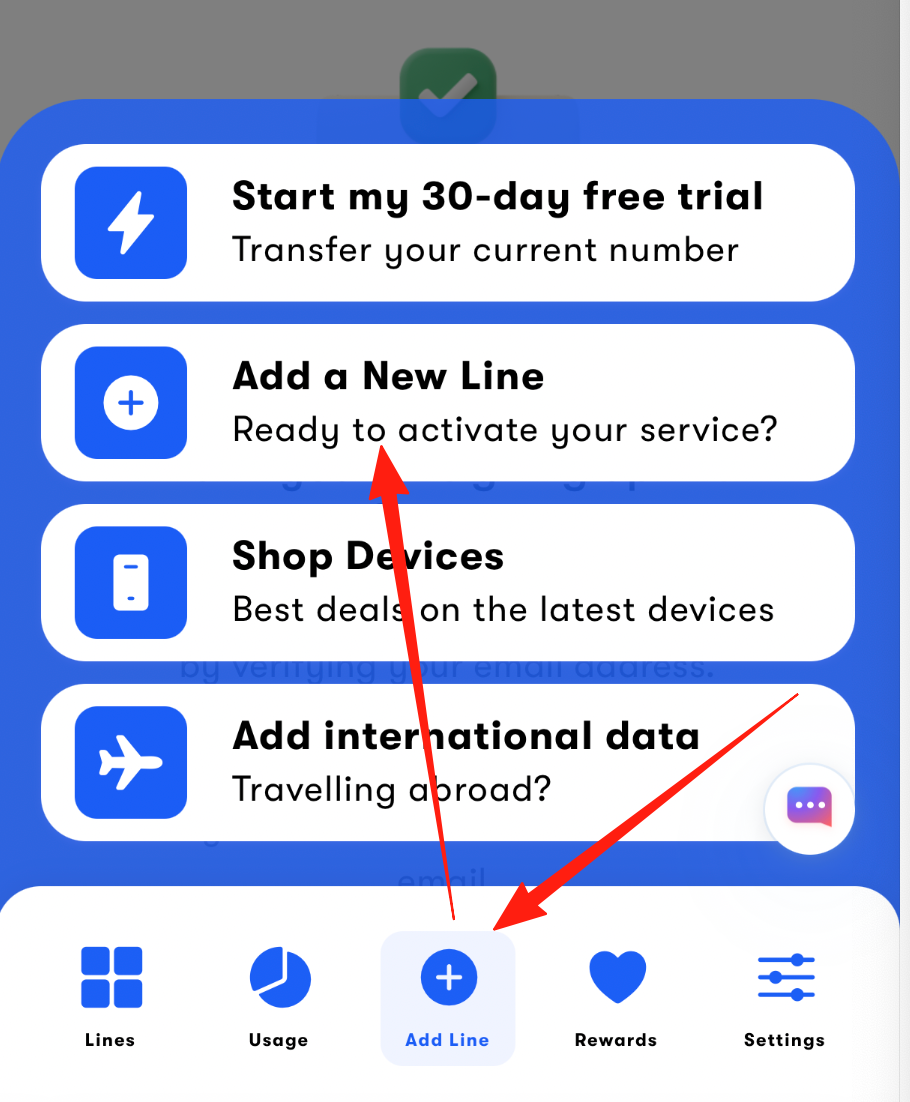The image size is (910, 1102).
Task: Switch to the Usage tab
Action: [279, 997]
